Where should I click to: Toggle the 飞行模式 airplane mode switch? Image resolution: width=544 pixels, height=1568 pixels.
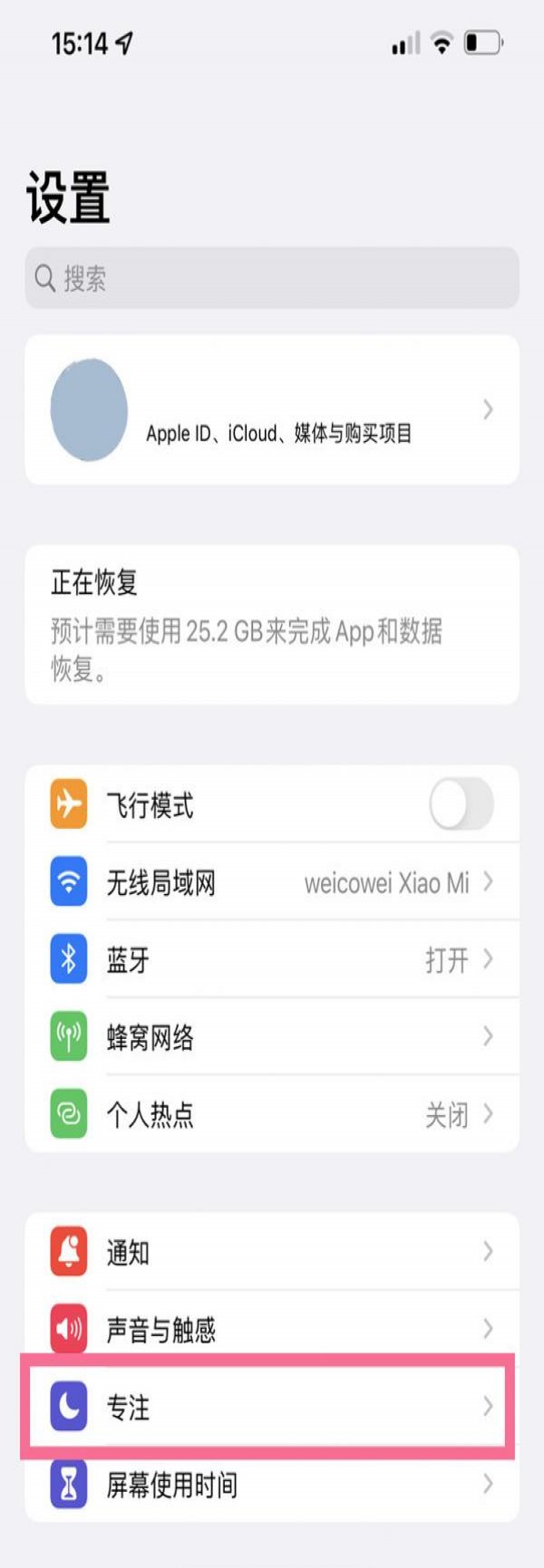[461, 803]
